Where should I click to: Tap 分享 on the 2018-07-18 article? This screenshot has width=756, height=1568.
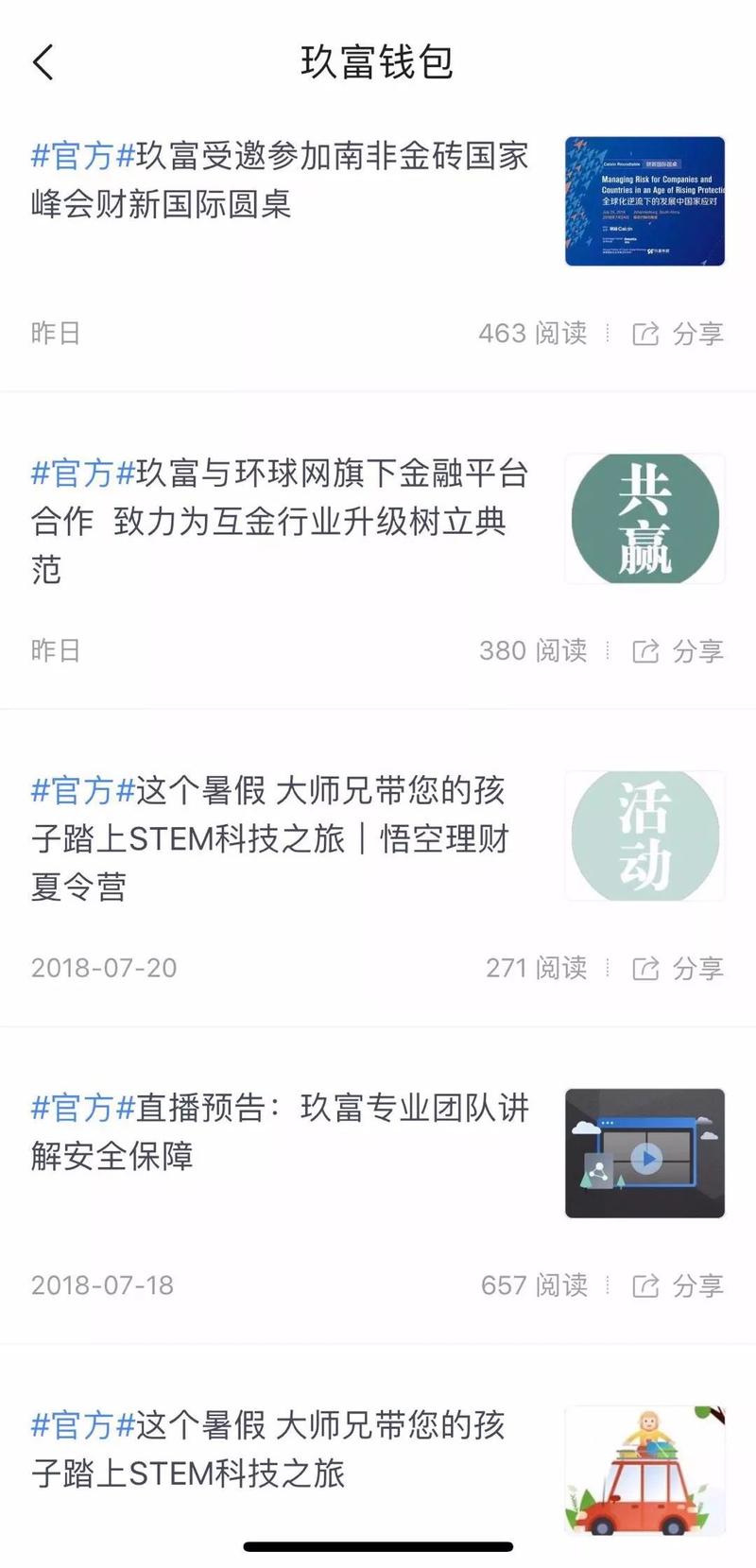coord(698,1285)
